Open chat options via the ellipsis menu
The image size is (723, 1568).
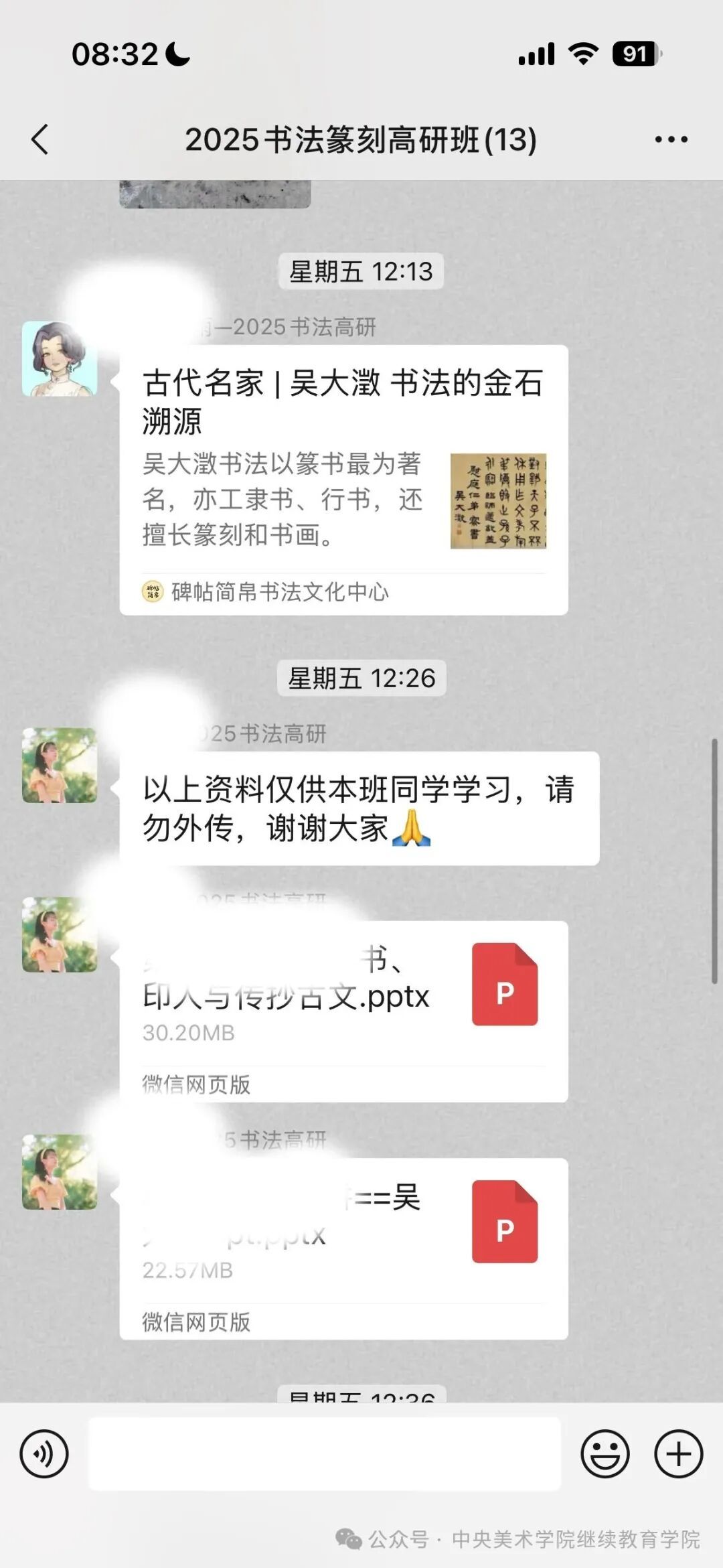pos(670,139)
